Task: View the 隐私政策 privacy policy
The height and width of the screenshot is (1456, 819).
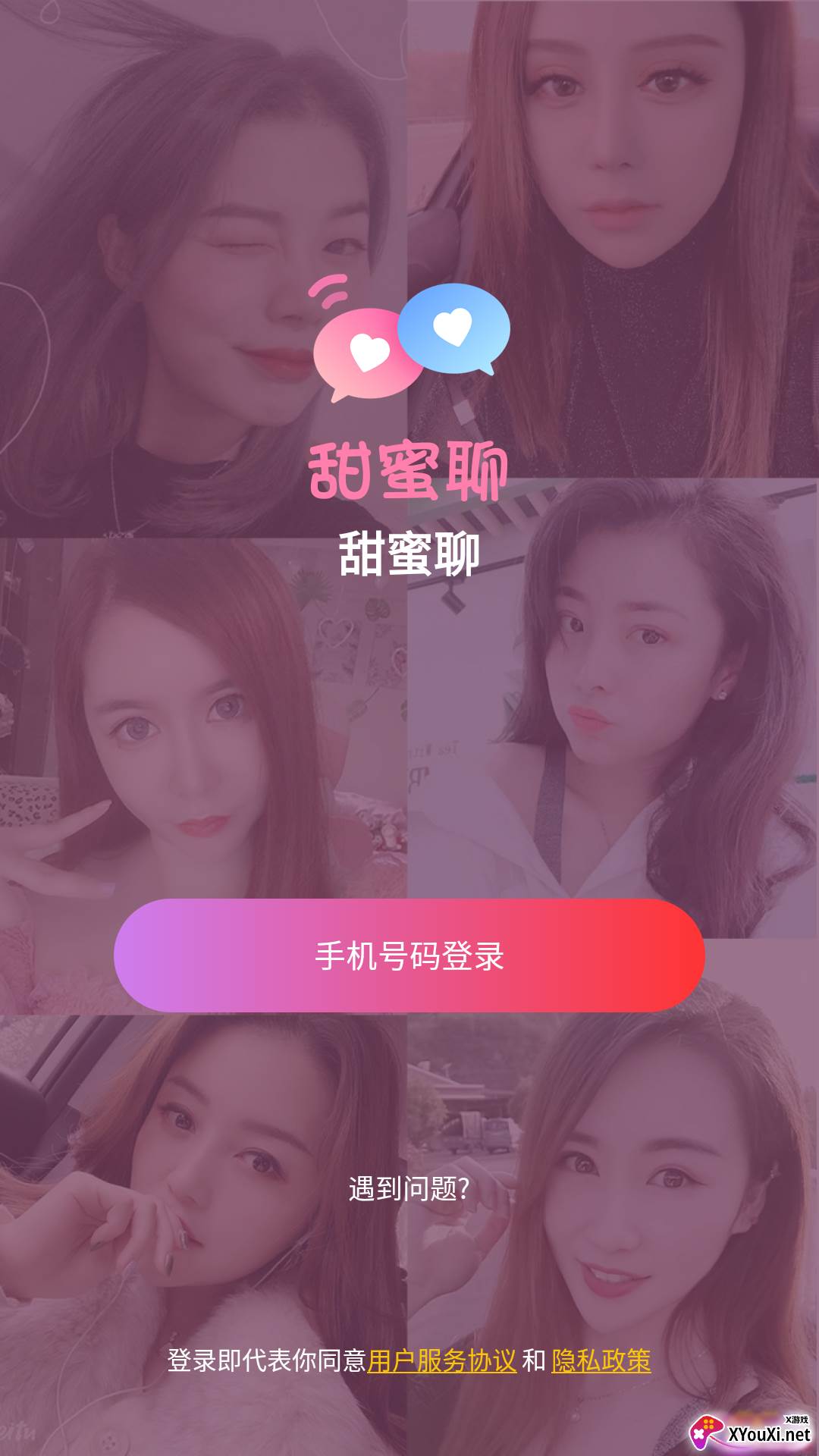Action: click(601, 1360)
